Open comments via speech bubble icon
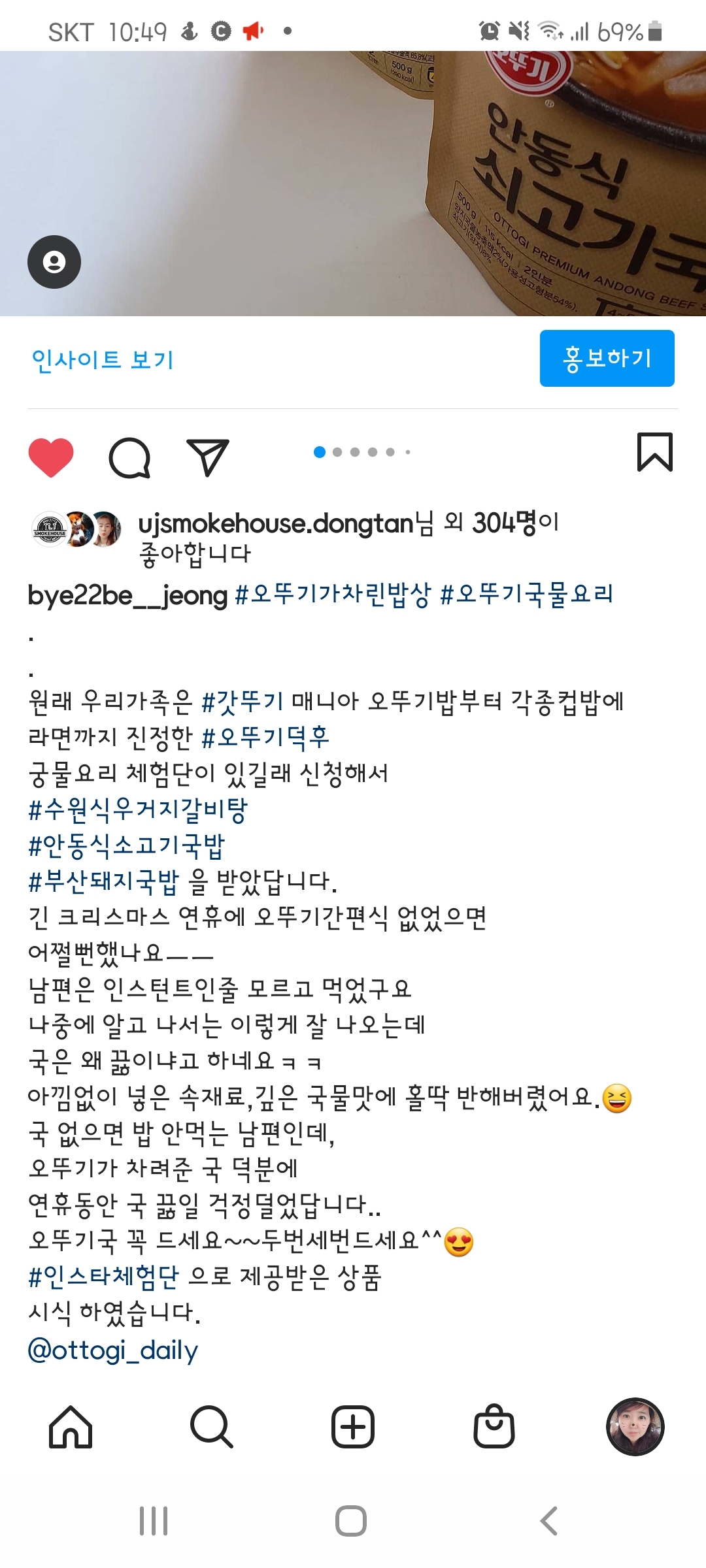 [129, 457]
